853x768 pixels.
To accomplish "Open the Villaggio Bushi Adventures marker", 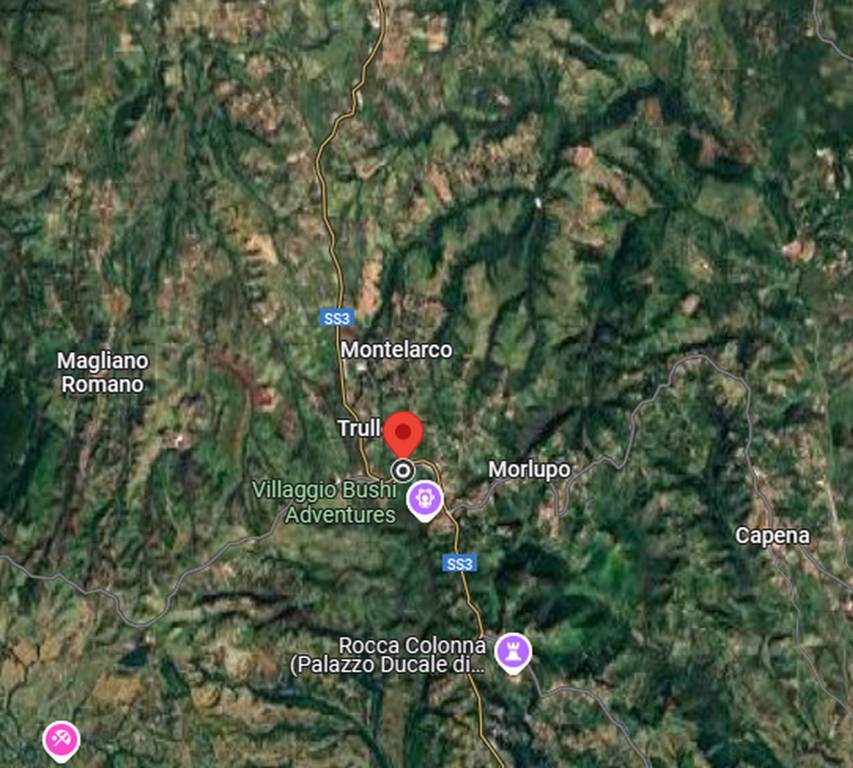I will click(425, 498).
